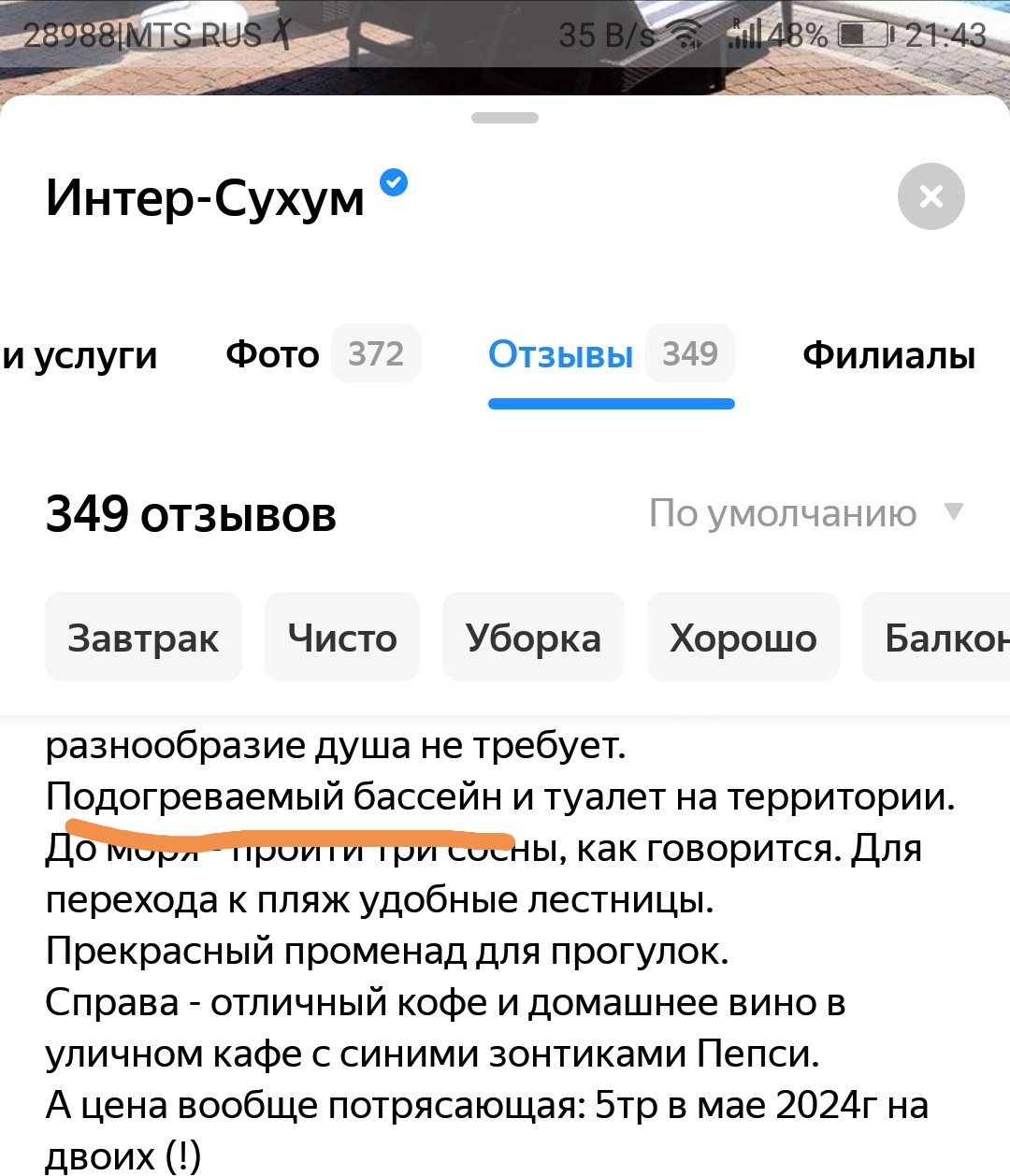1010x1176 pixels.
Task: Select the Чисто filter chip
Action: 342,638
